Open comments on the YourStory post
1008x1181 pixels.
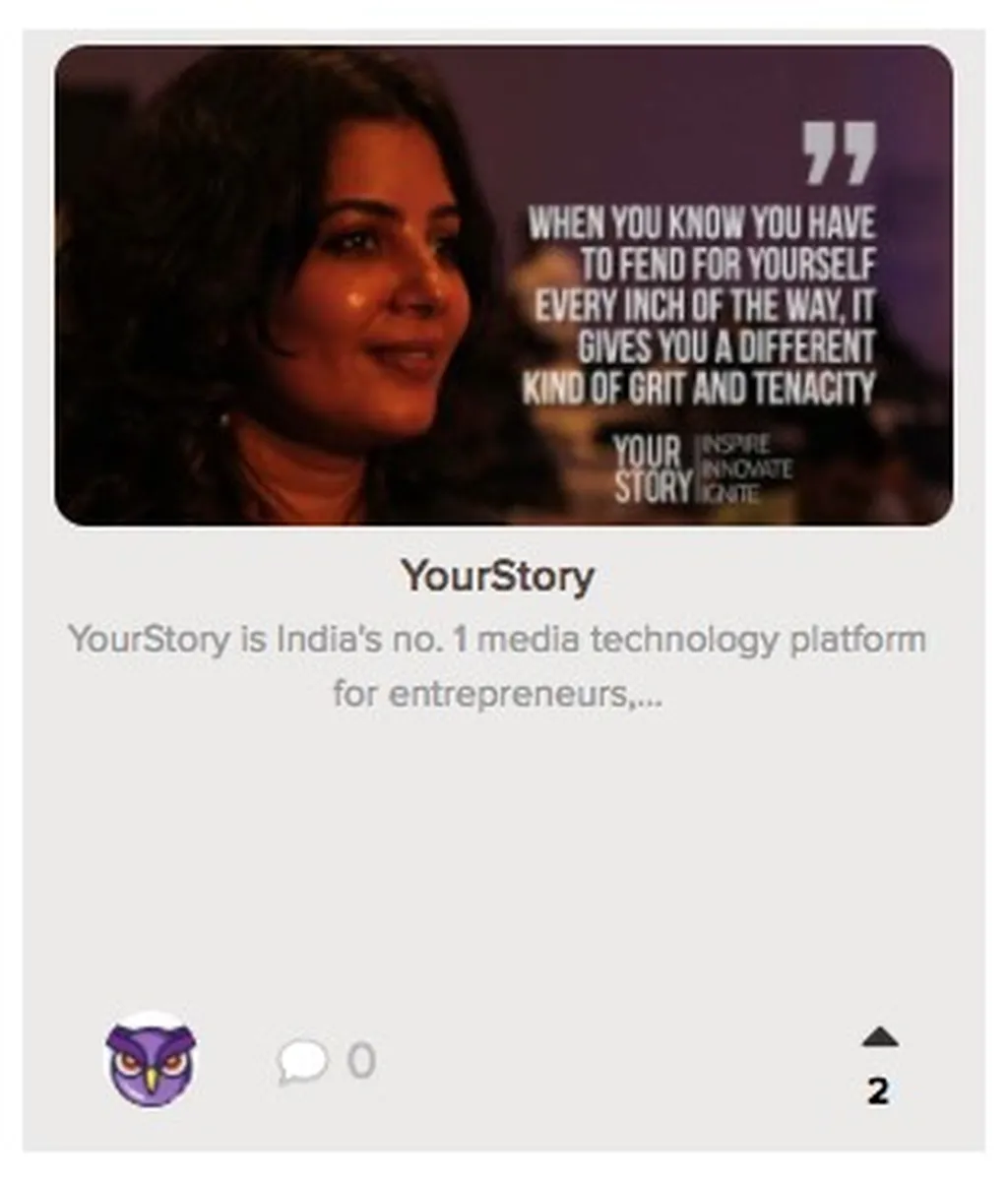pyautogui.click(x=302, y=1062)
